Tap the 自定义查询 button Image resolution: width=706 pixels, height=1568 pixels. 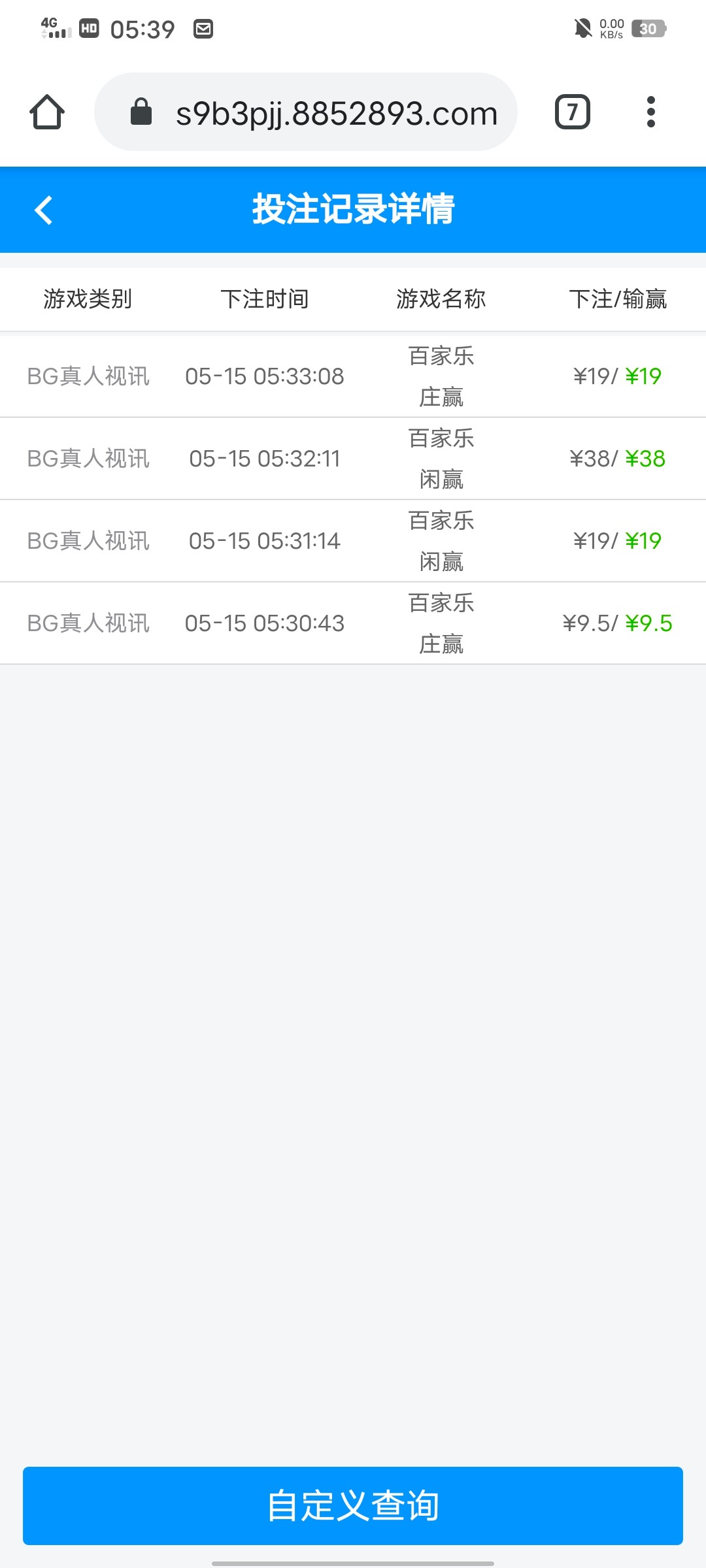[x=353, y=1505]
